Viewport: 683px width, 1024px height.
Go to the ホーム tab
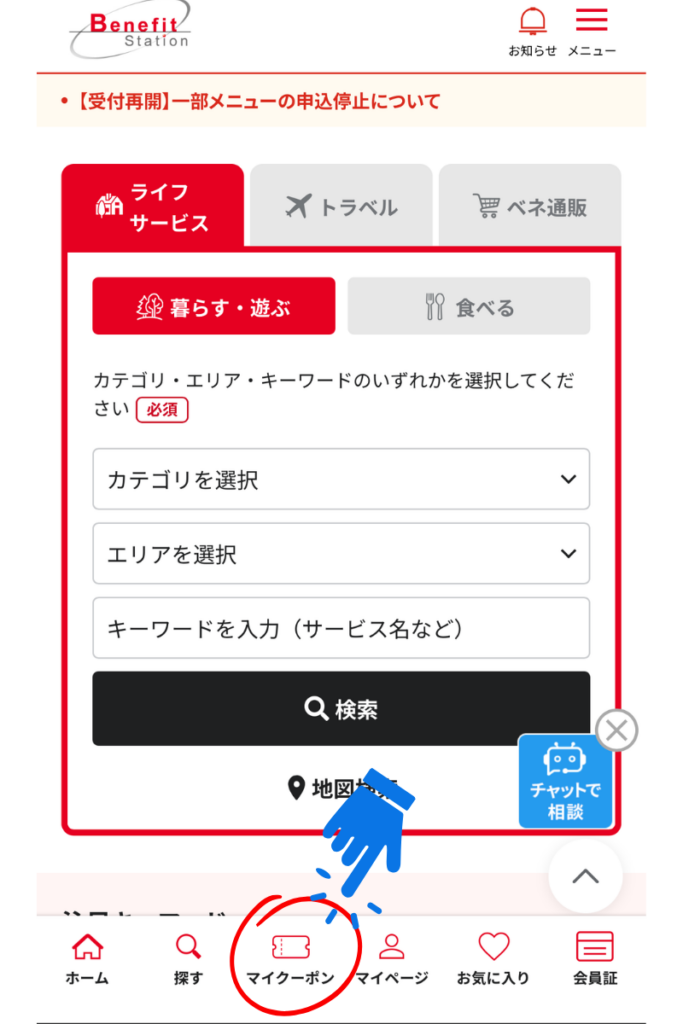87,959
